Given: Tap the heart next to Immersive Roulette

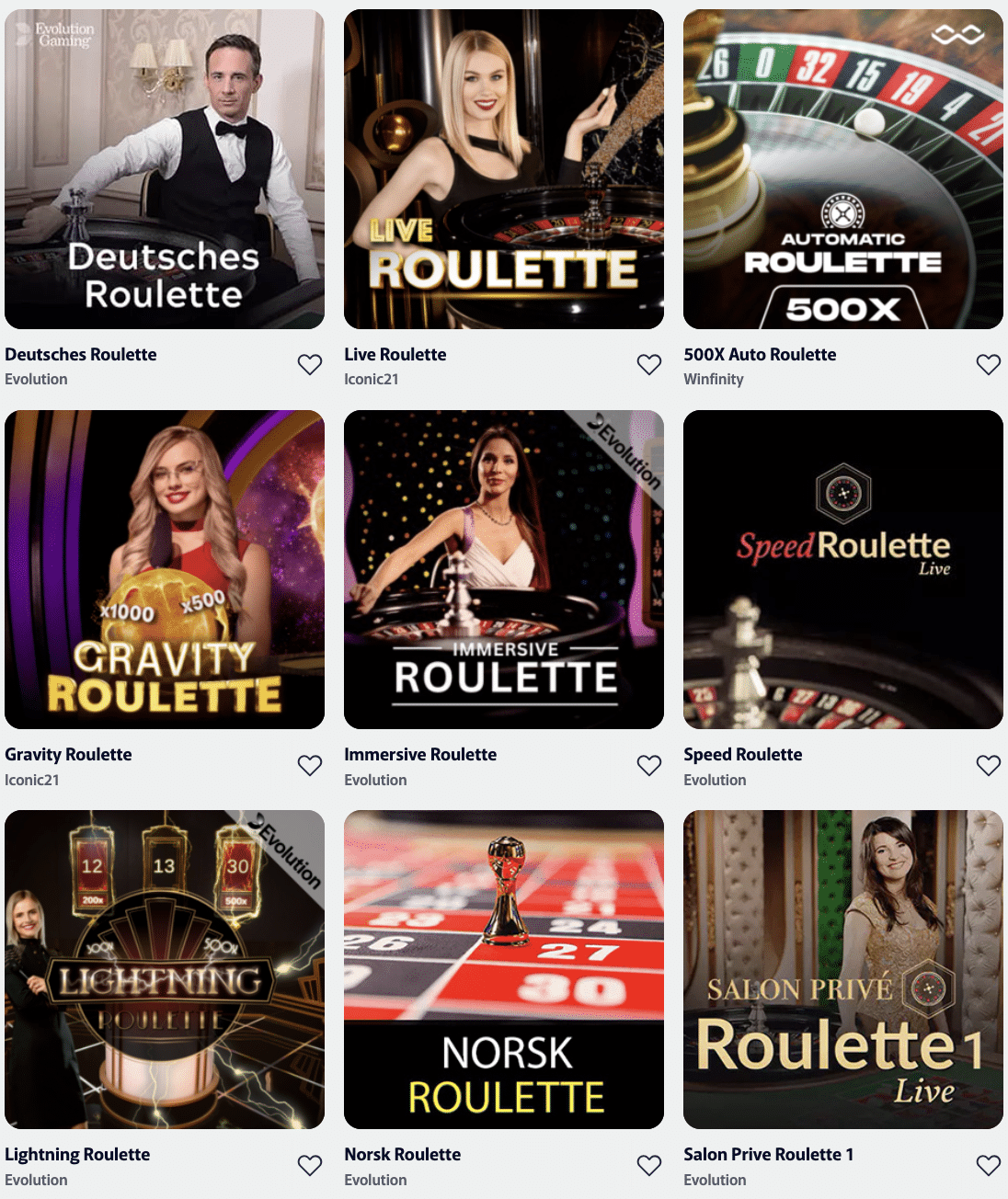Looking at the screenshot, I should pos(649,765).
